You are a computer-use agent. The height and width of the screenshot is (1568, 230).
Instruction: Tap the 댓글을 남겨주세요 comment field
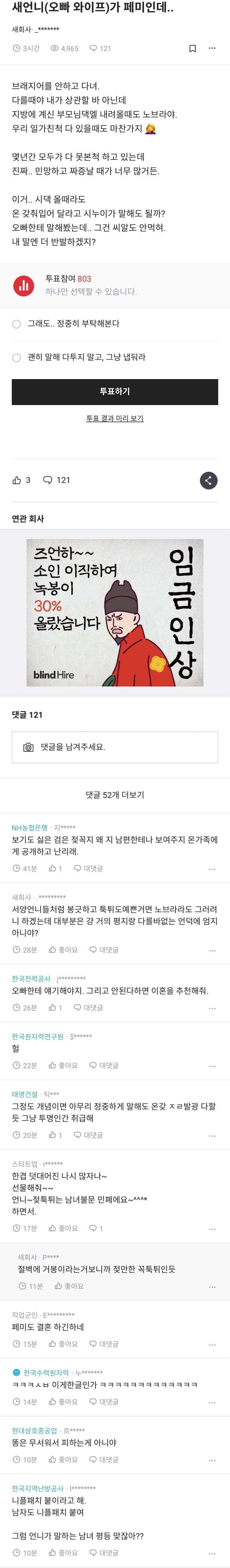115,747
